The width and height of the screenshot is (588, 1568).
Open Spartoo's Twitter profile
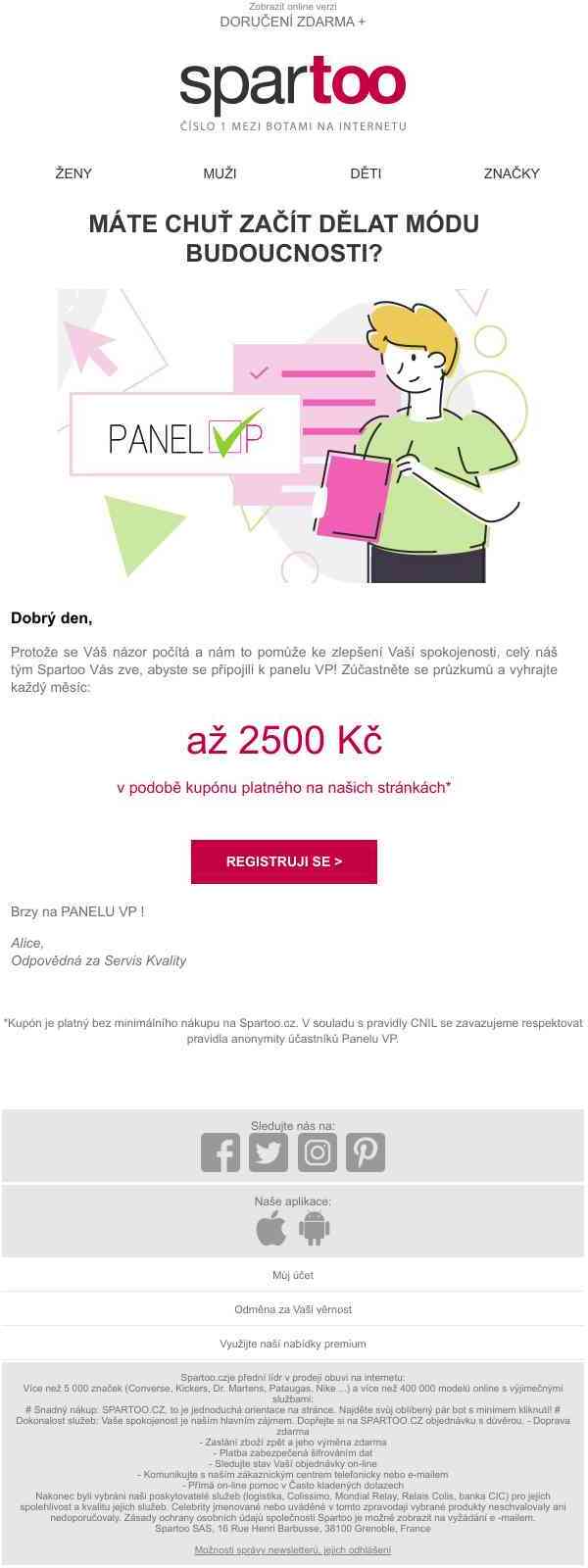[269, 1152]
